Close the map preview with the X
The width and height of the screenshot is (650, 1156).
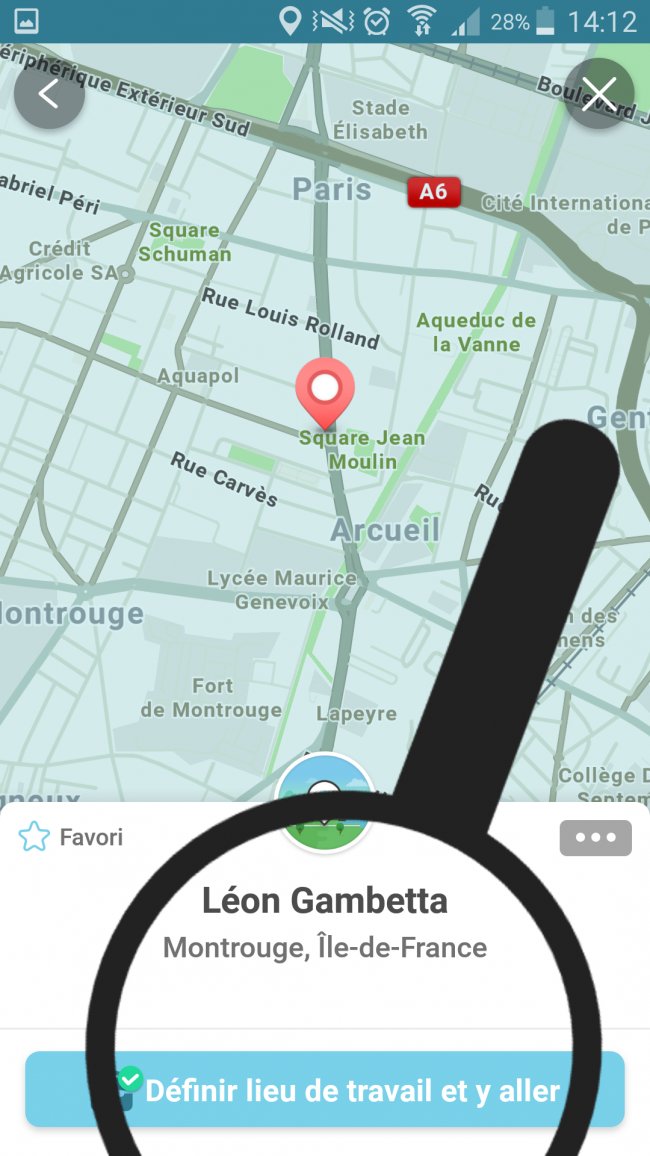(x=599, y=94)
